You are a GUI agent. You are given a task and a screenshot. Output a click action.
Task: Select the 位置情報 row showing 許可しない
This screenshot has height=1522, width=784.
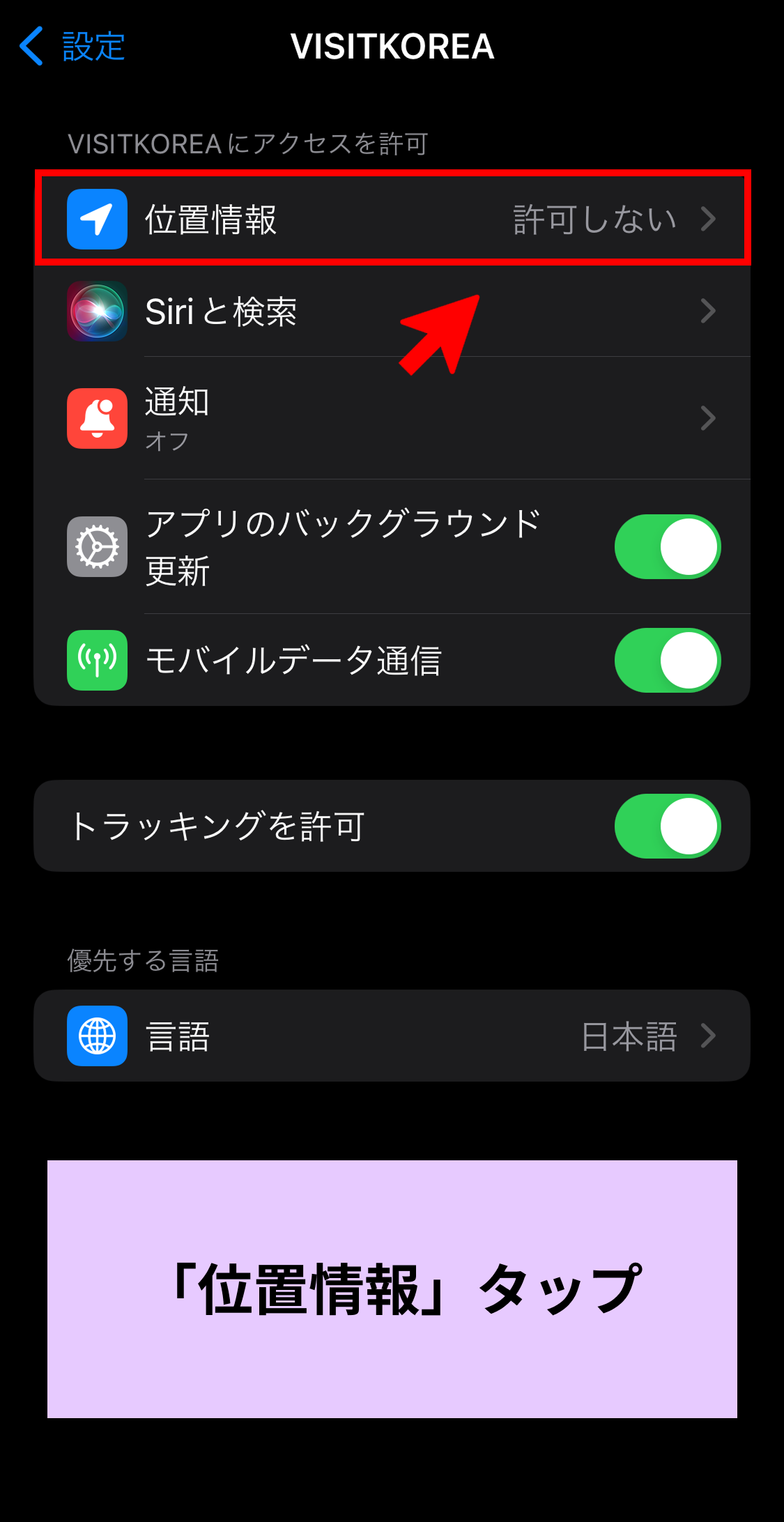point(390,219)
